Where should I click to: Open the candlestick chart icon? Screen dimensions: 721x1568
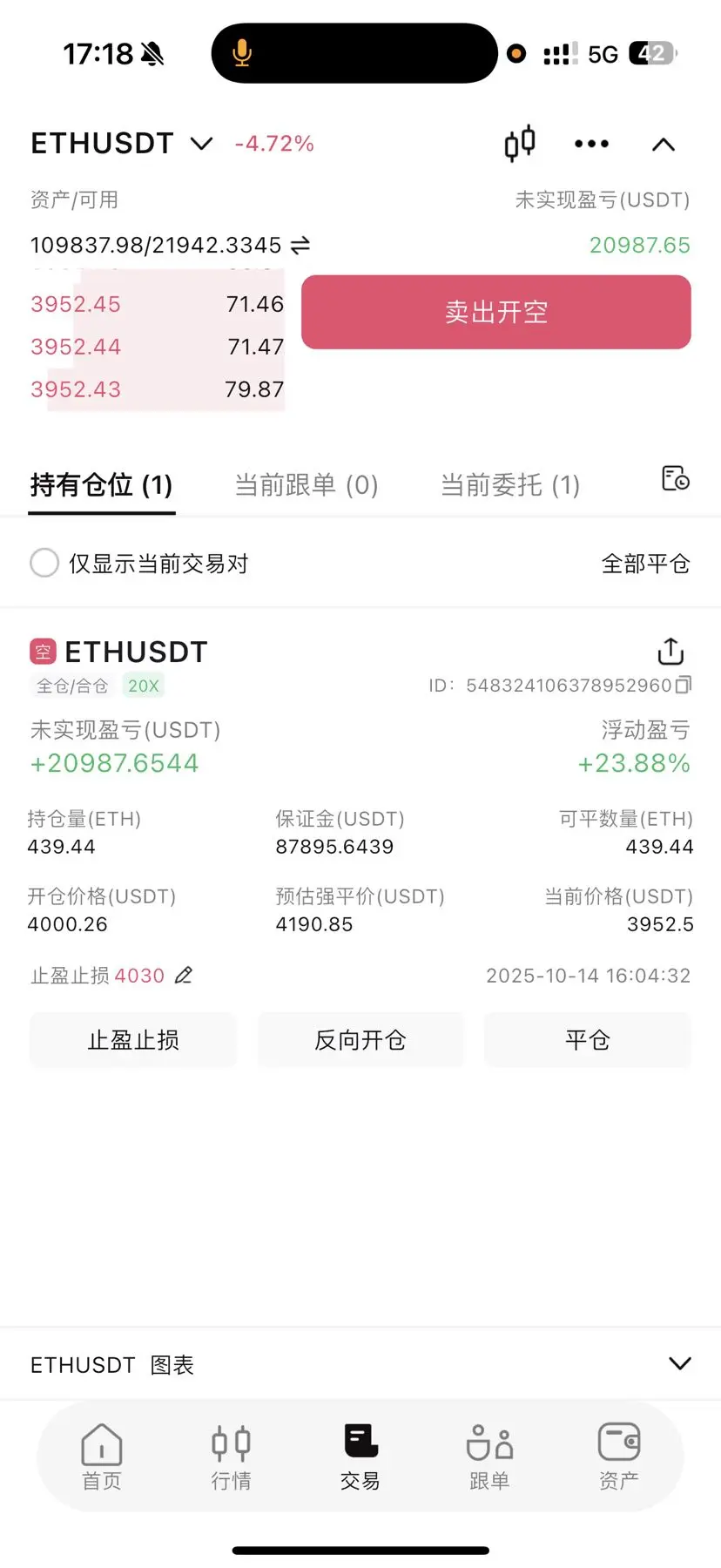click(x=520, y=144)
